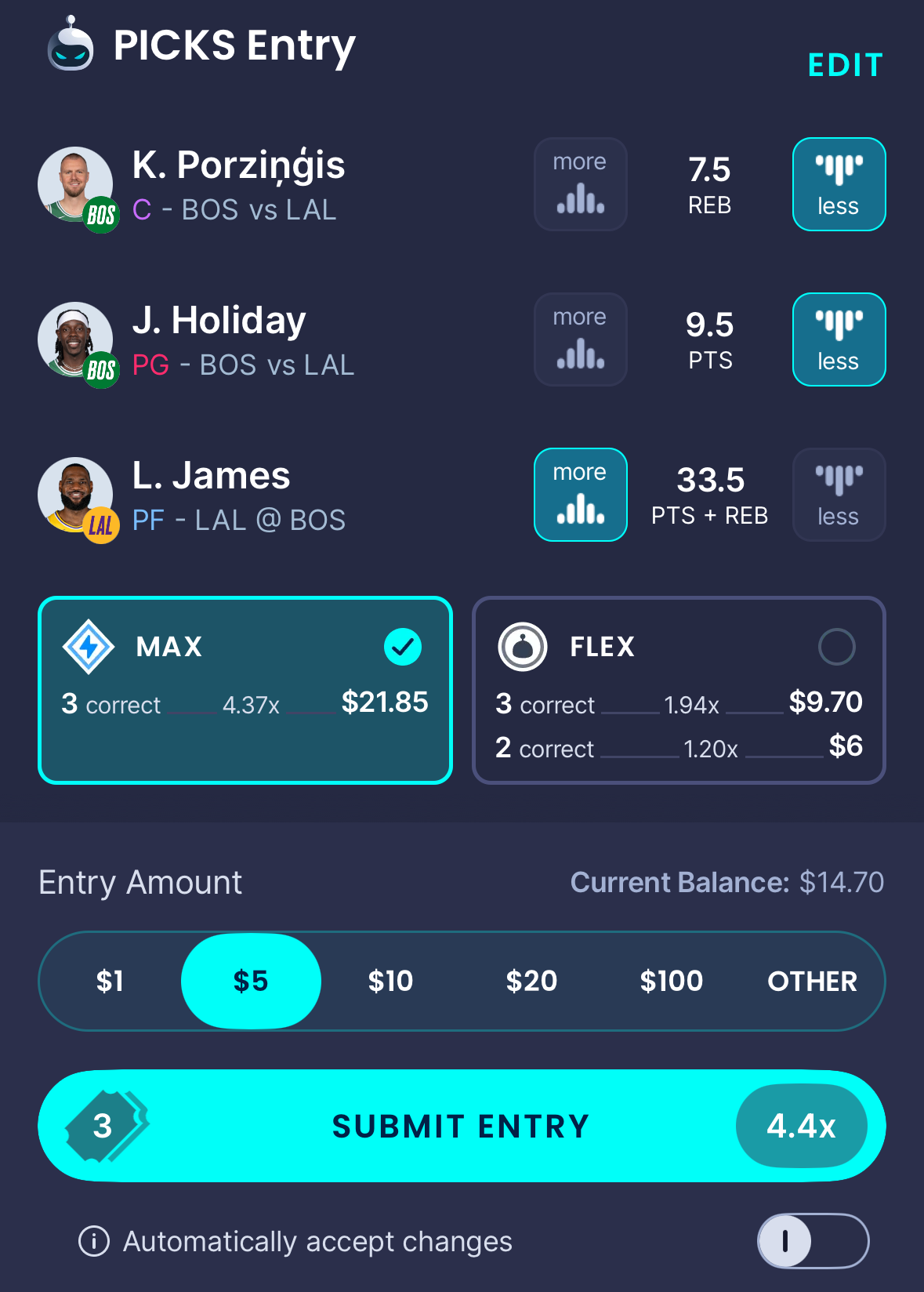Set entry amount to $20
Viewport: 924px width, 1292px height.
click(x=531, y=981)
